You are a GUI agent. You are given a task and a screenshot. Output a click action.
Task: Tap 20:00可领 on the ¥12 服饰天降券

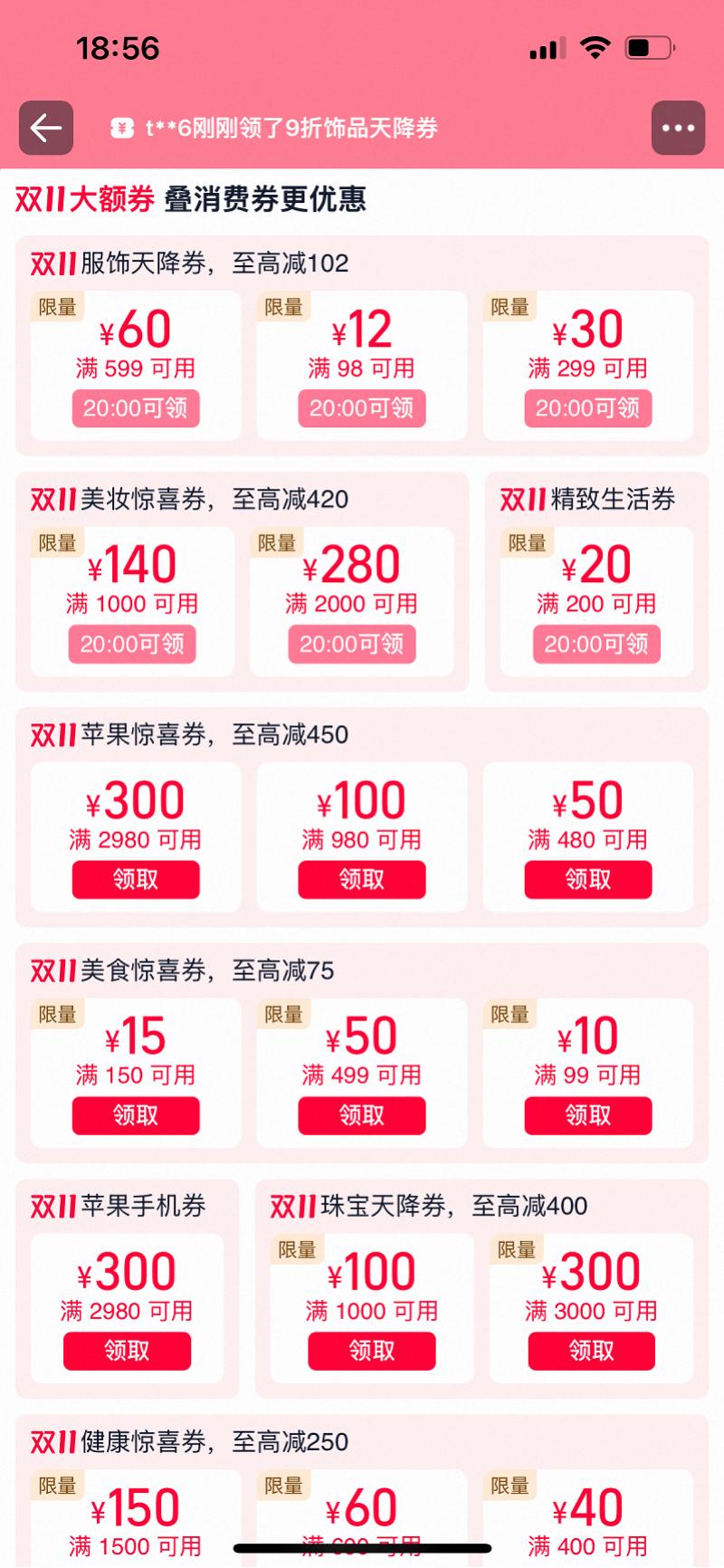coord(362,408)
